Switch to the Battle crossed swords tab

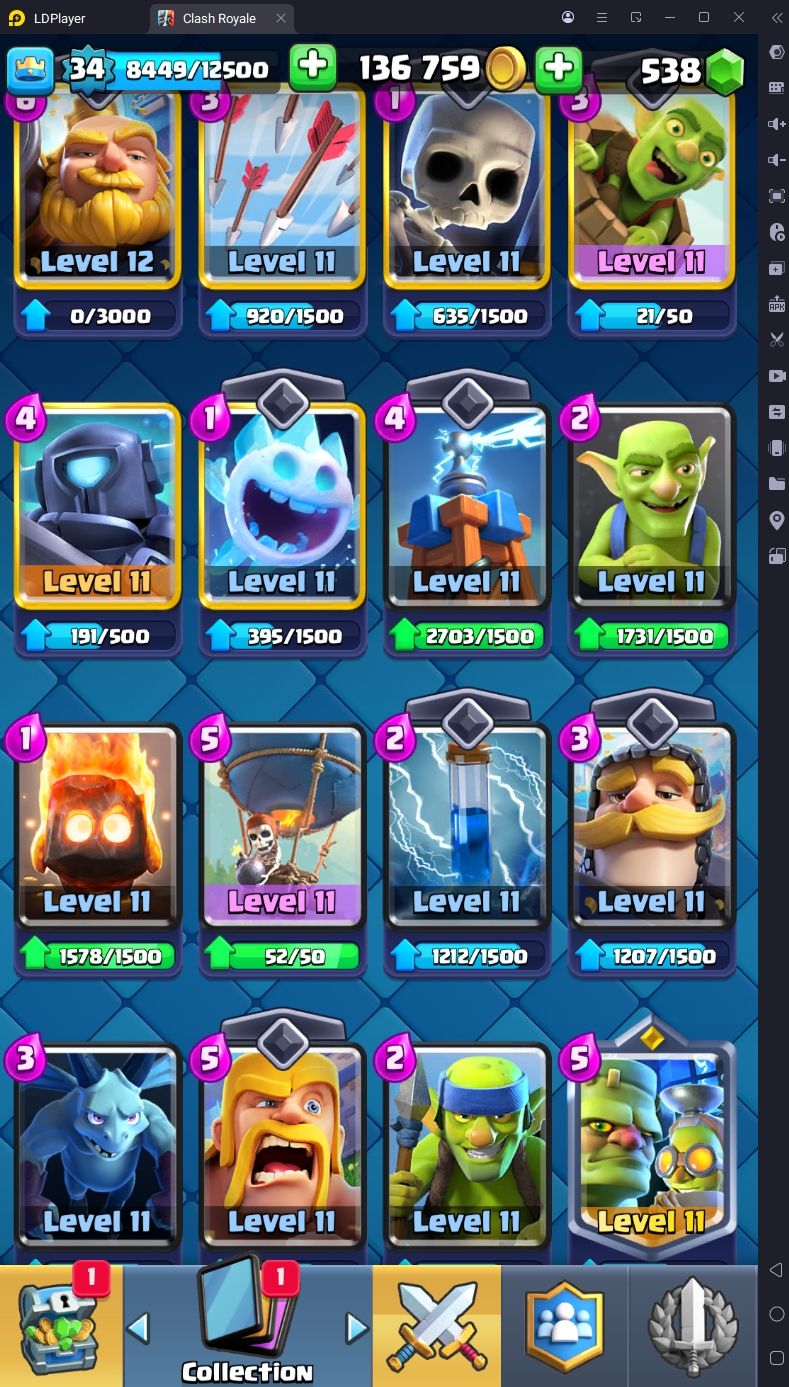coord(437,1325)
